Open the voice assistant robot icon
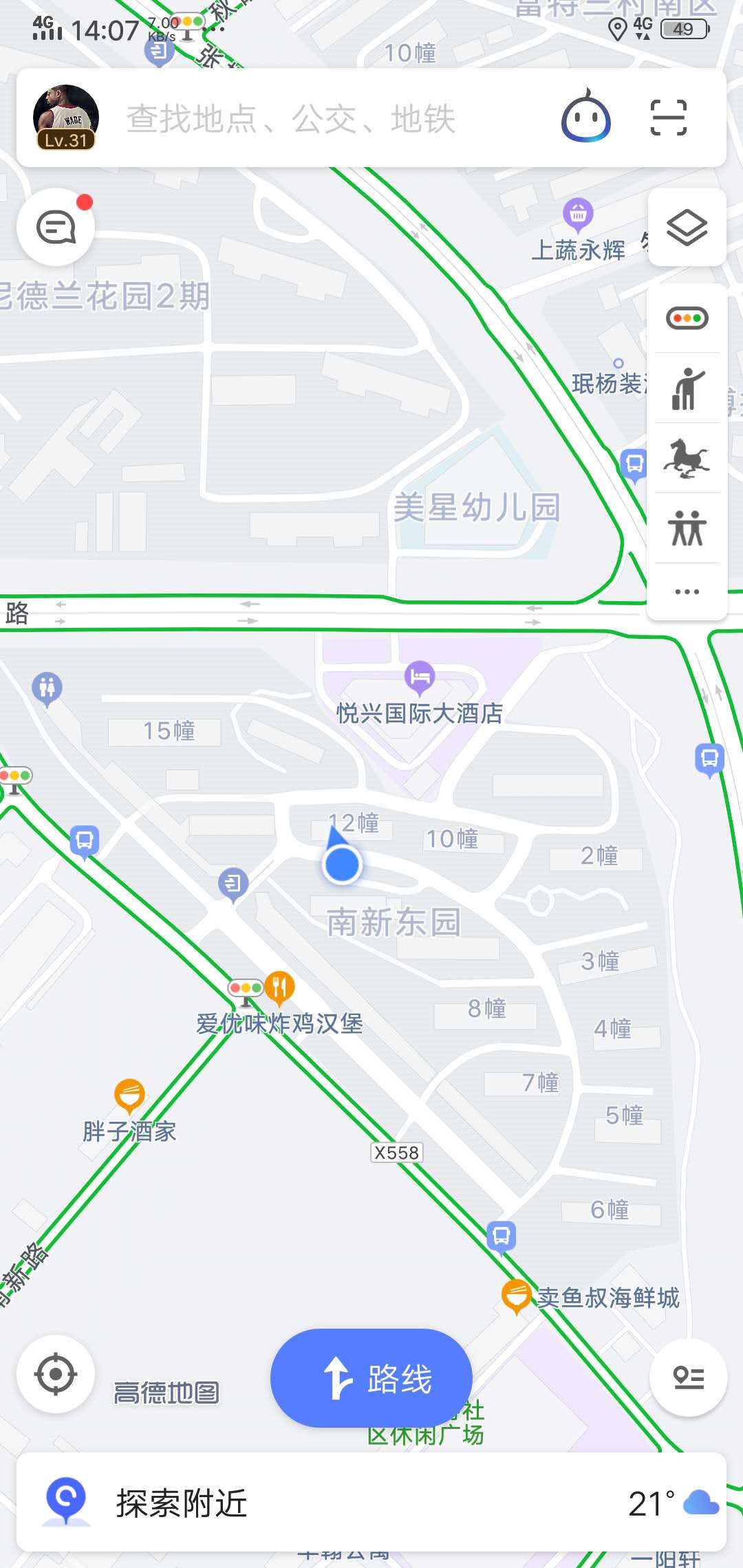This screenshot has height=1568, width=743. pos(586,118)
